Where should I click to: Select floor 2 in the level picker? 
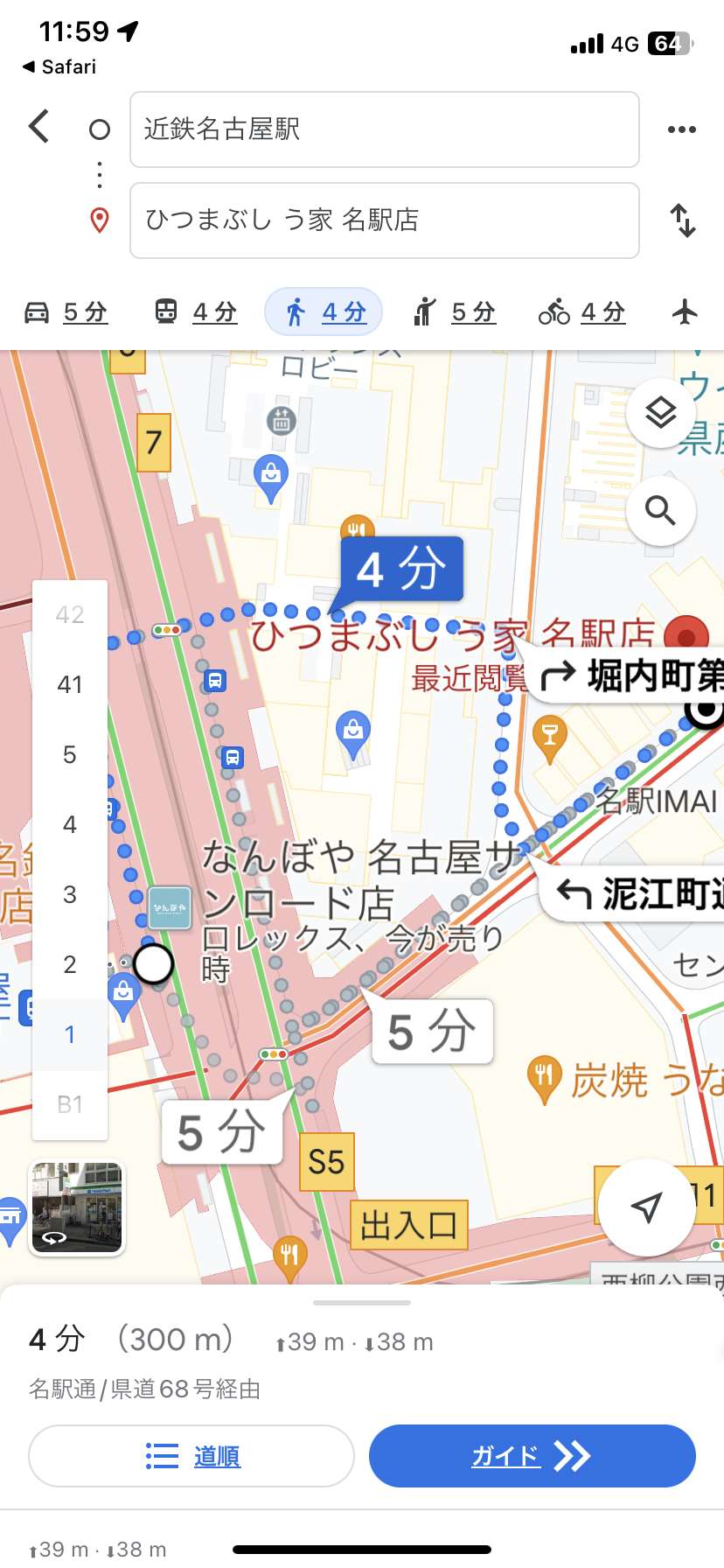click(70, 964)
